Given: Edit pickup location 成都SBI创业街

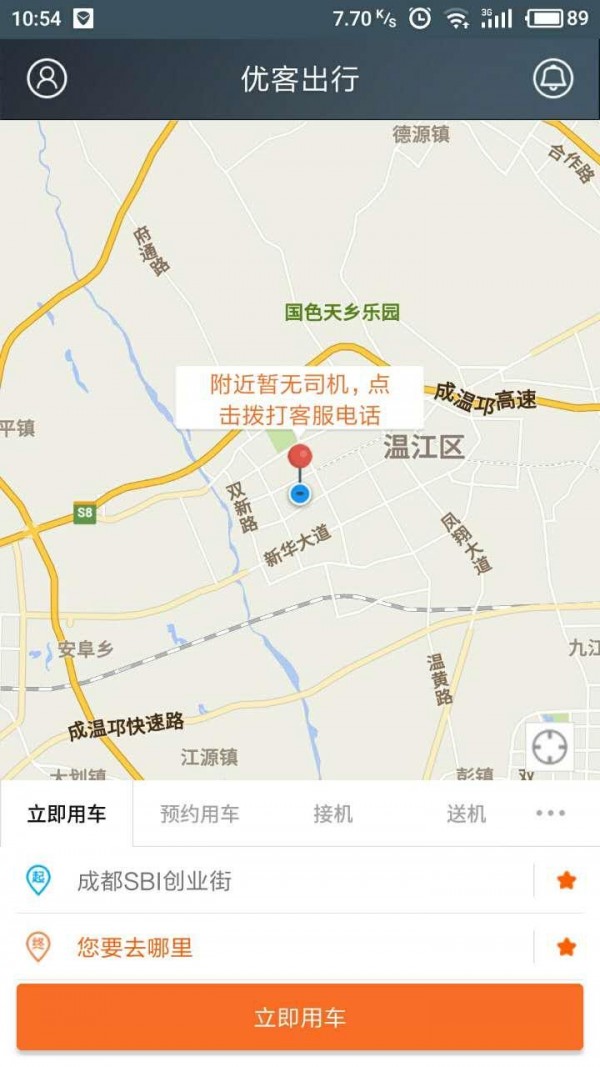Looking at the screenshot, I should pos(280,881).
